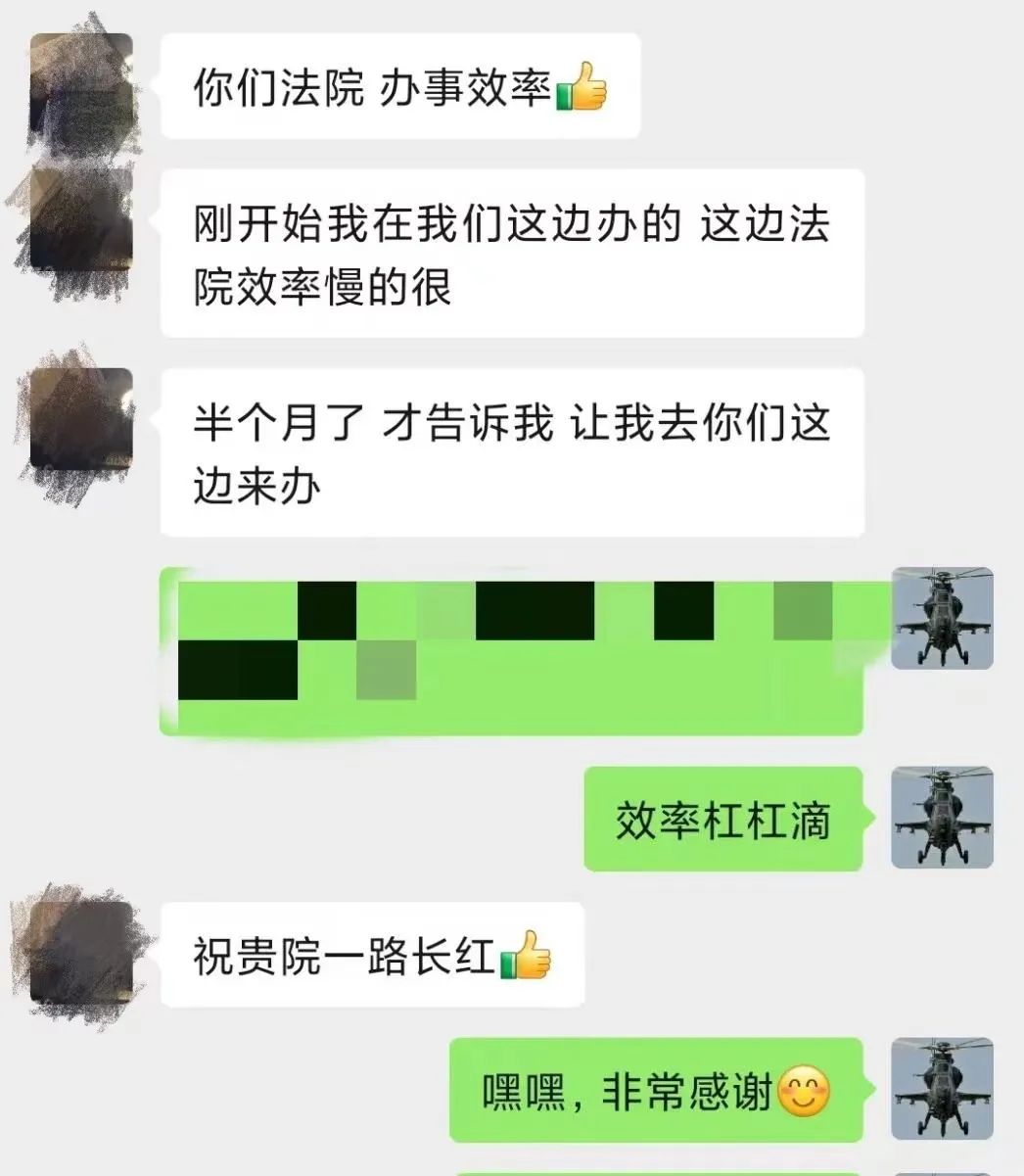Image resolution: width=1024 pixels, height=1176 pixels.
Task: Open sender avatar beside "半个月了 才告诉我" message
Action: click(x=81, y=419)
